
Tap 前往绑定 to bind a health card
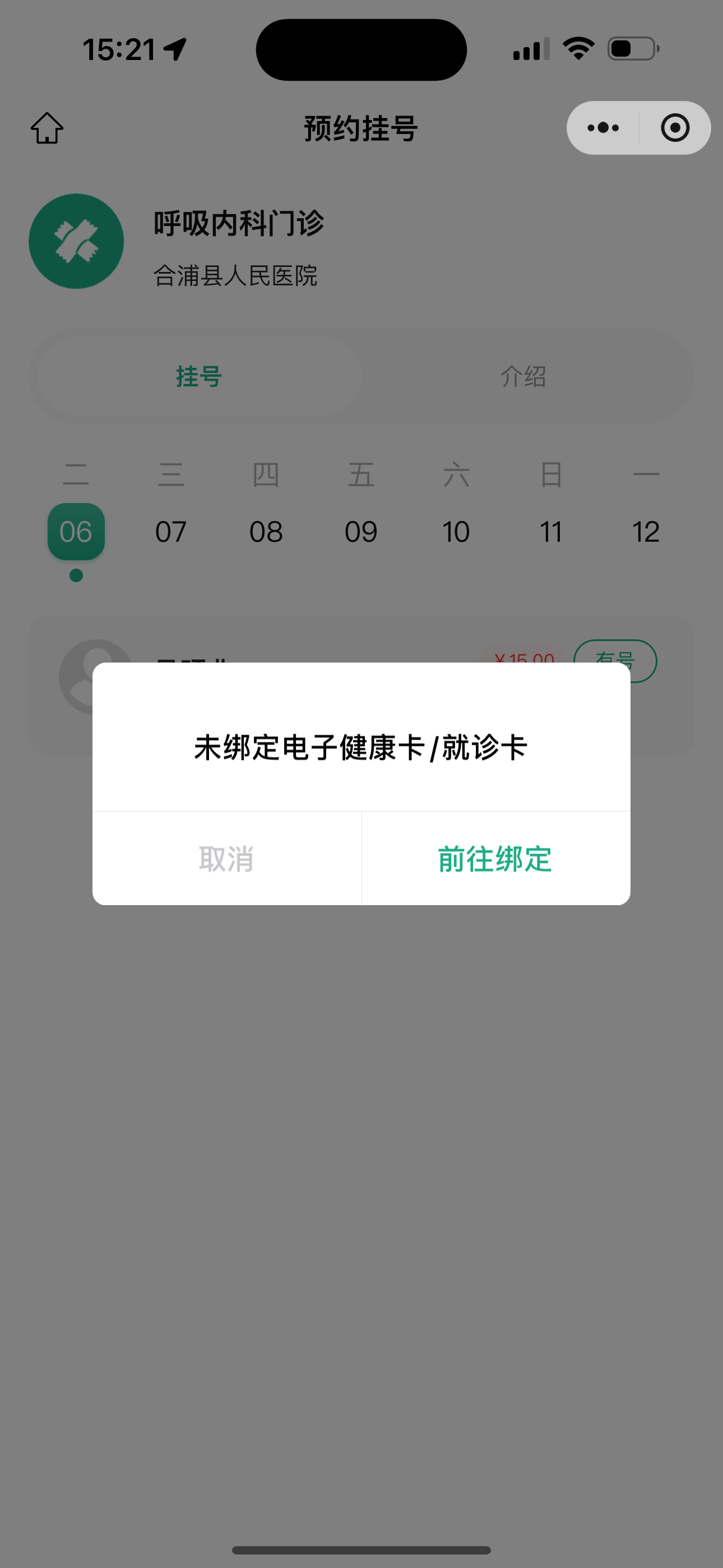pos(495,858)
